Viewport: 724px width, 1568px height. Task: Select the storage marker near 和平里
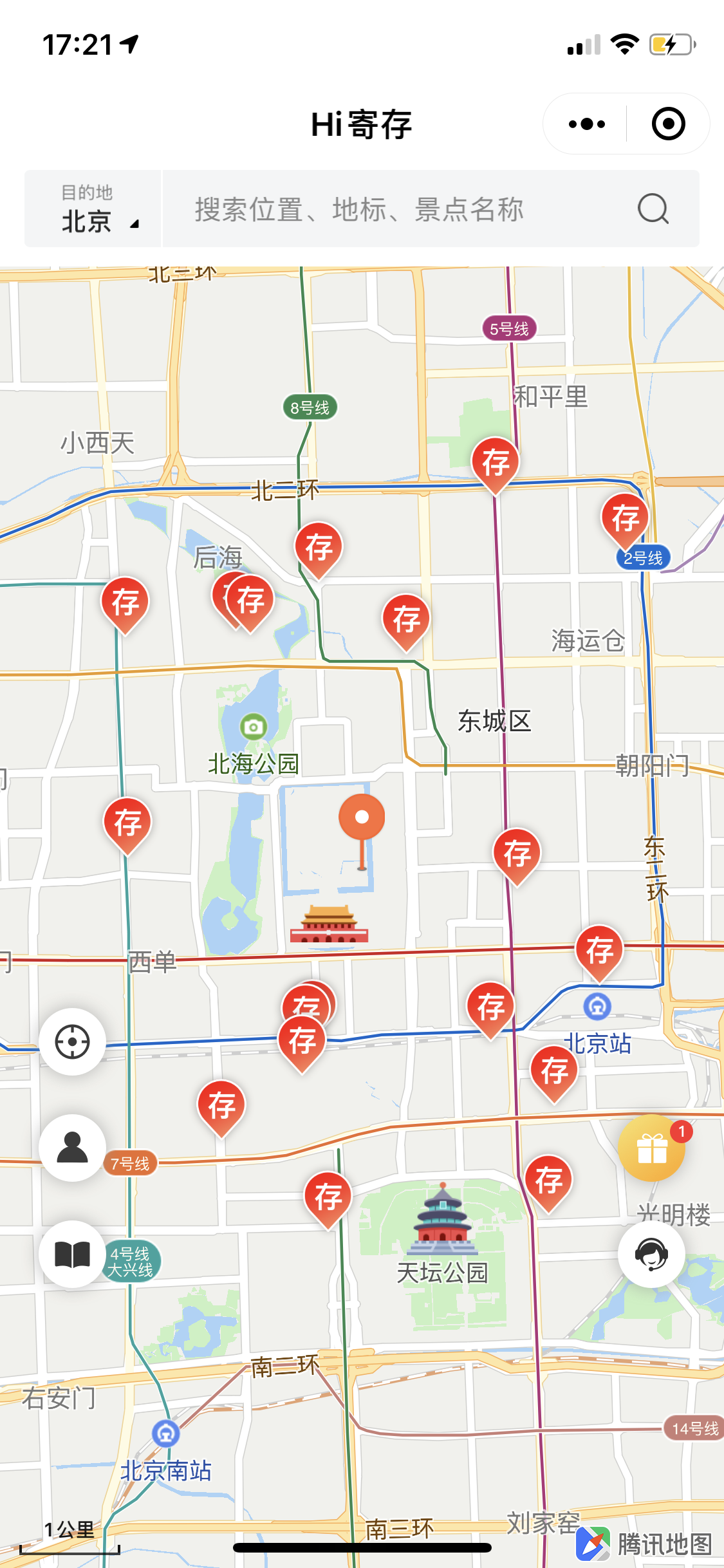point(496,462)
